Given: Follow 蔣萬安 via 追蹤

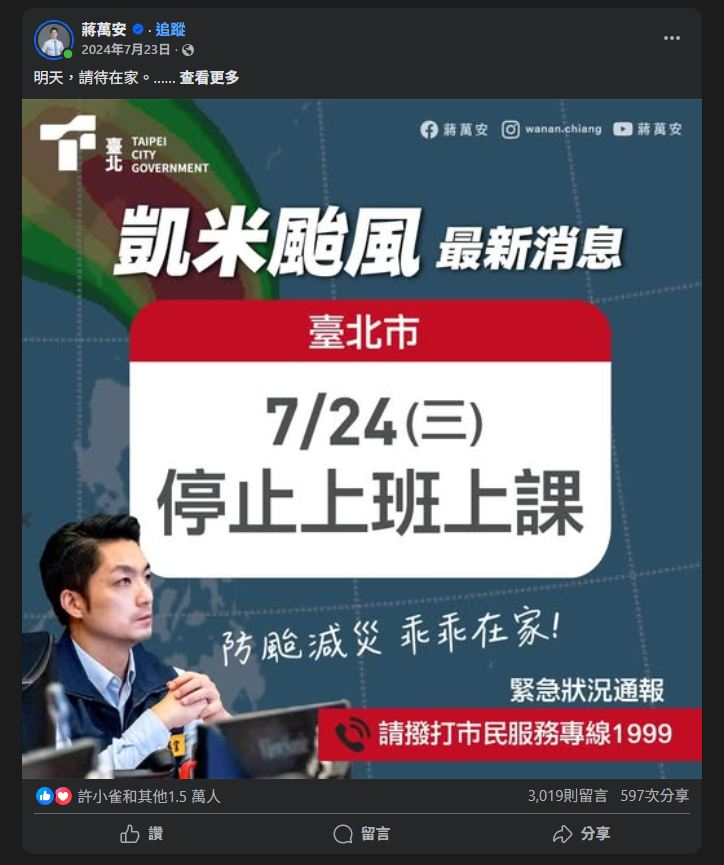Looking at the screenshot, I should [x=170, y=30].
